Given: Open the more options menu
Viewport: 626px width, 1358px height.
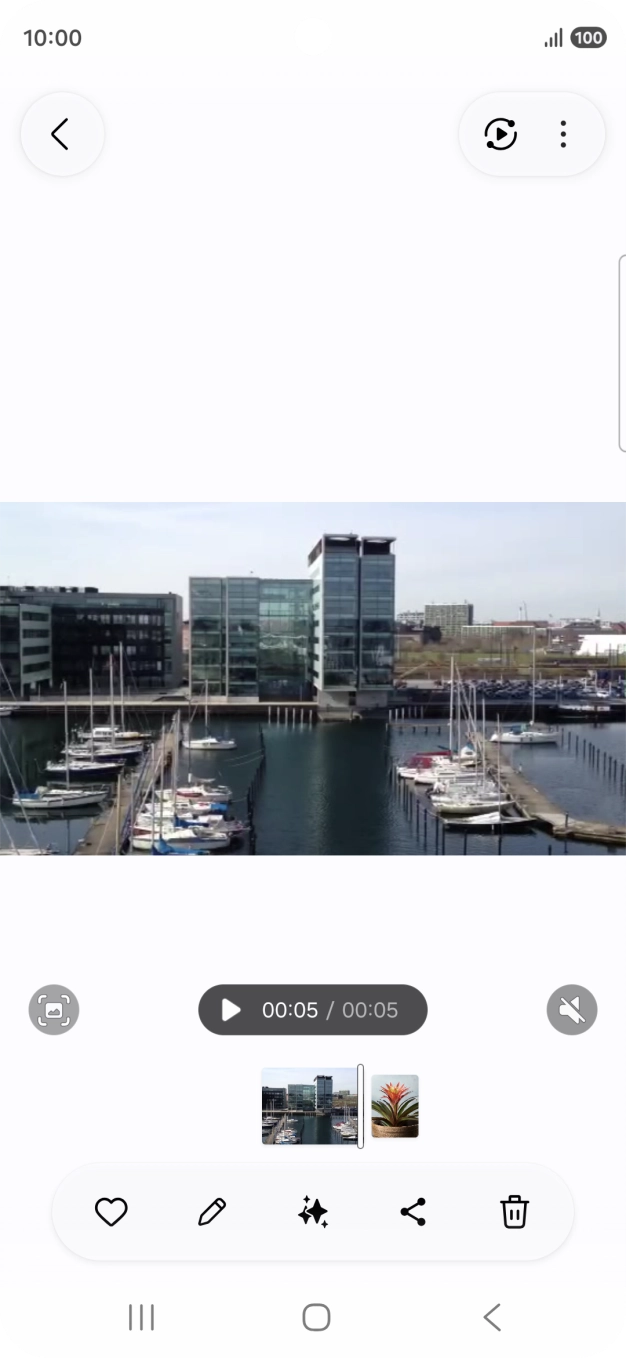Looking at the screenshot, I should coord(563,134).
